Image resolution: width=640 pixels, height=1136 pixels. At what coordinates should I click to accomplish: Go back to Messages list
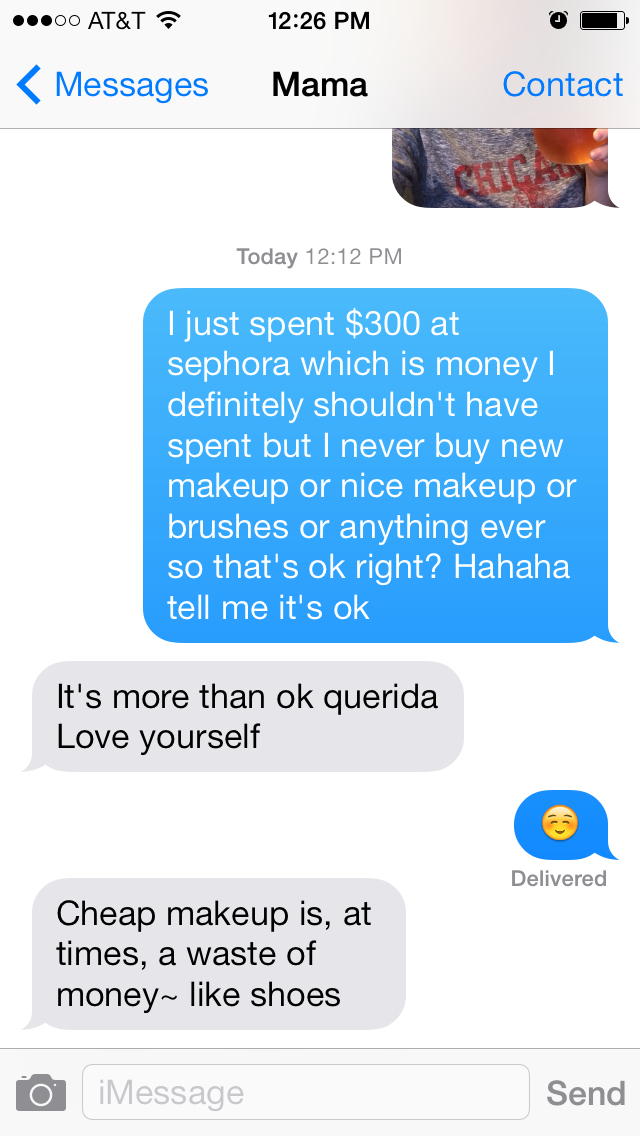pos(112,86)
